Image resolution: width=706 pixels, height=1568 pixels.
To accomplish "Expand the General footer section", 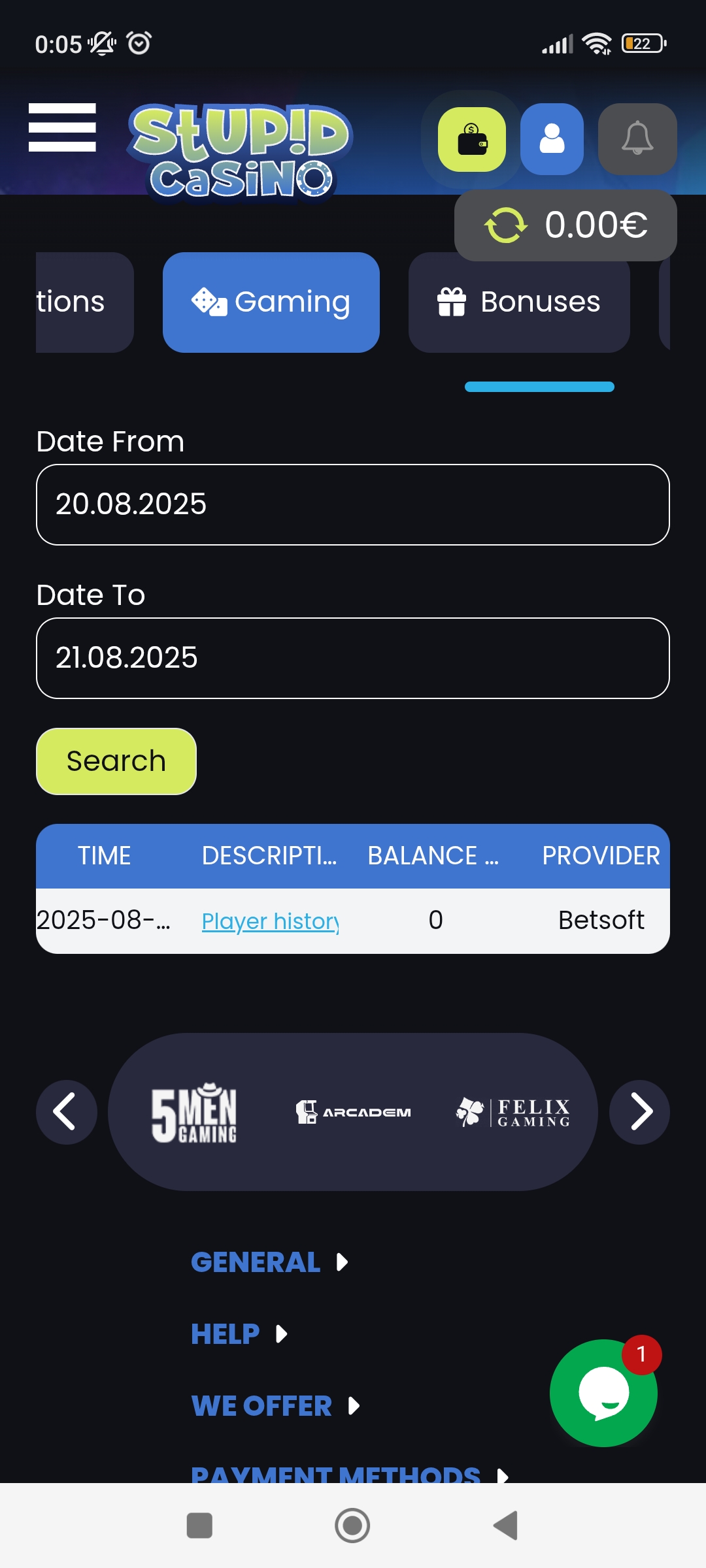I will pos(269,1262).
